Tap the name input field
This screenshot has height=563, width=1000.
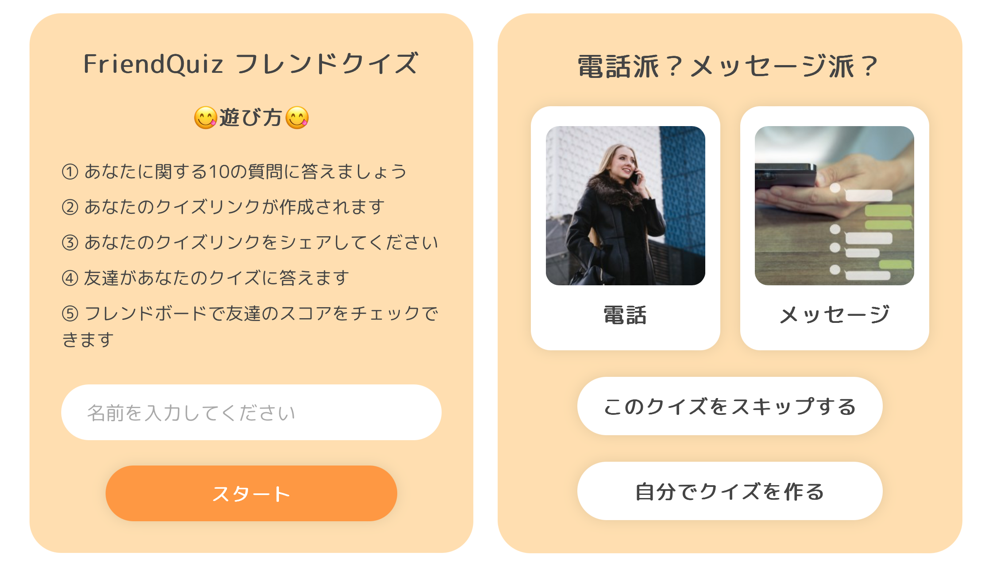pyautogui.click(x=251, y=412)
